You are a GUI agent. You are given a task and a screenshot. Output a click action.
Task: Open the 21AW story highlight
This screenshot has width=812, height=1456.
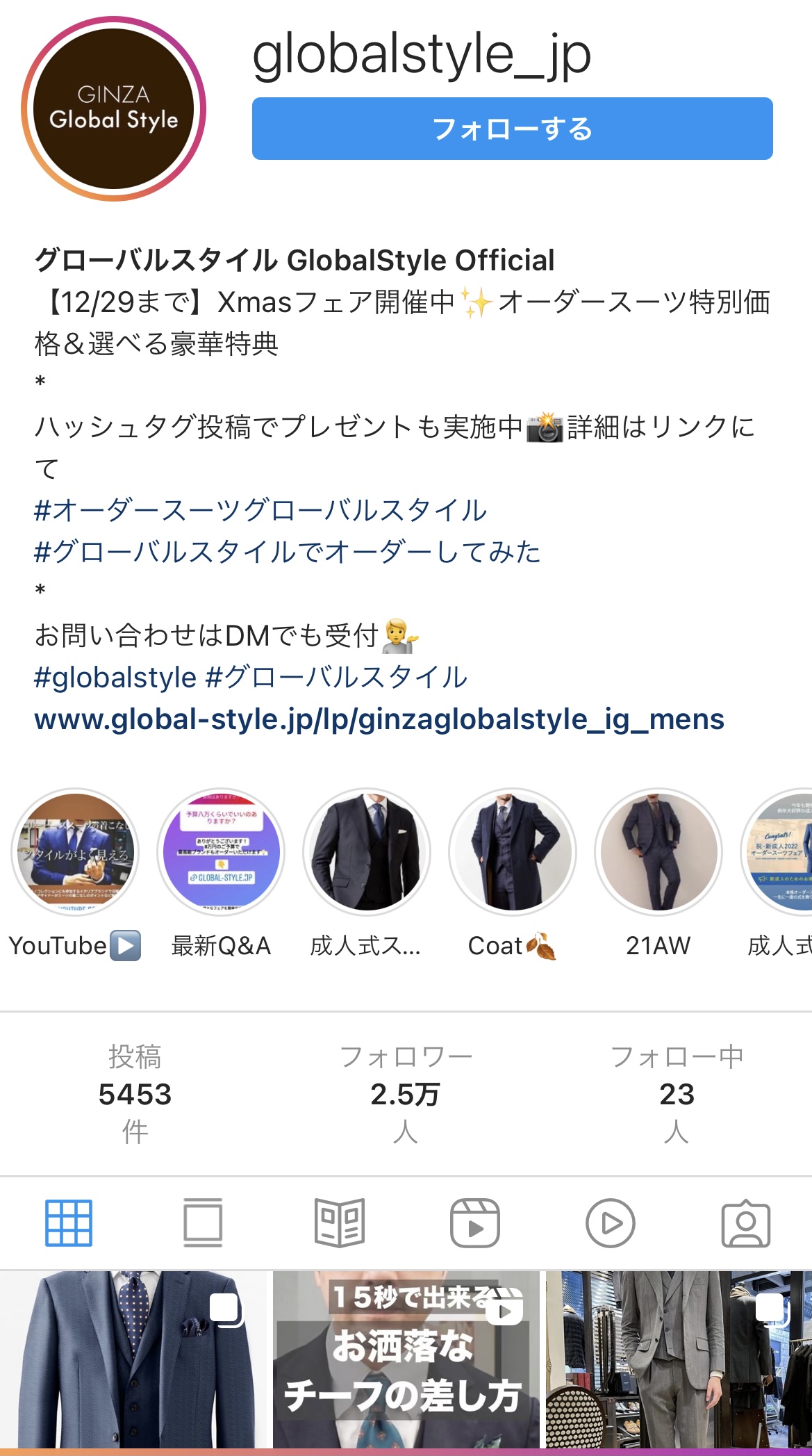[658, 852]
